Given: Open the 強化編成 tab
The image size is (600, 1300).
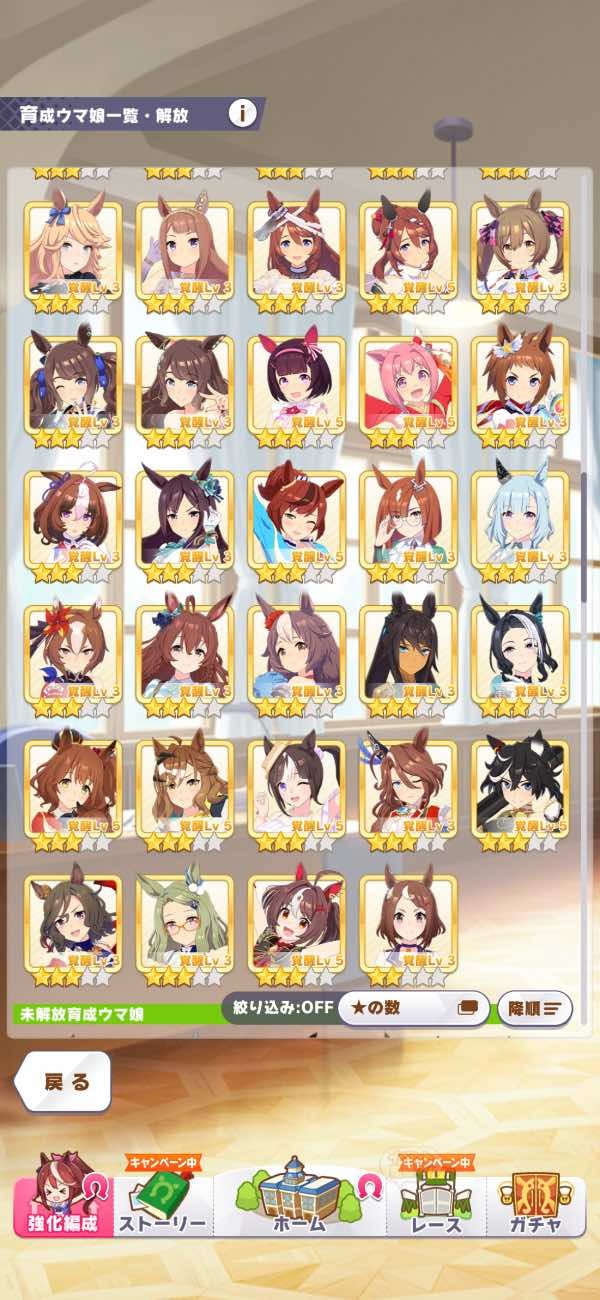Looking at the screenshot, I should tap(64, 1208).
